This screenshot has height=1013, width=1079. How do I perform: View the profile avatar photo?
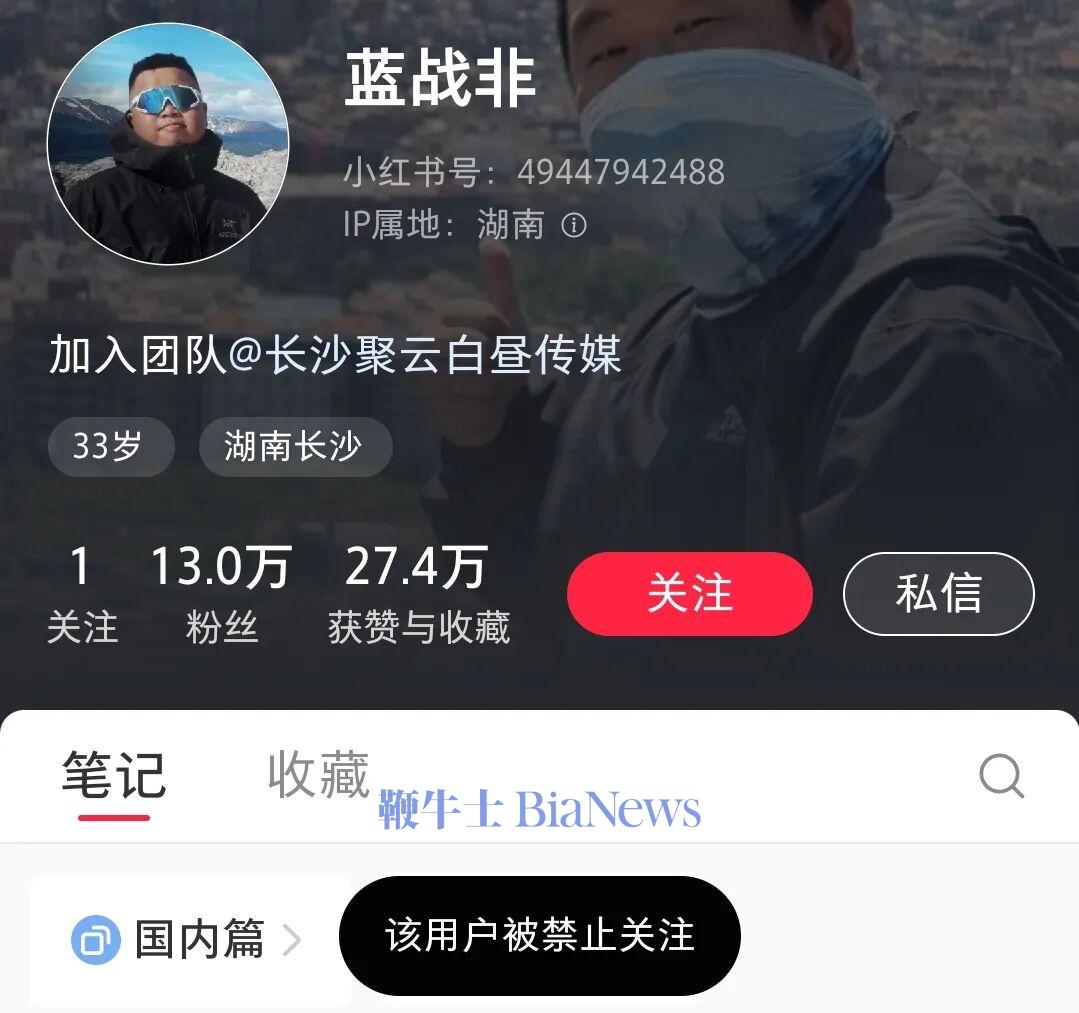point(168,144)
